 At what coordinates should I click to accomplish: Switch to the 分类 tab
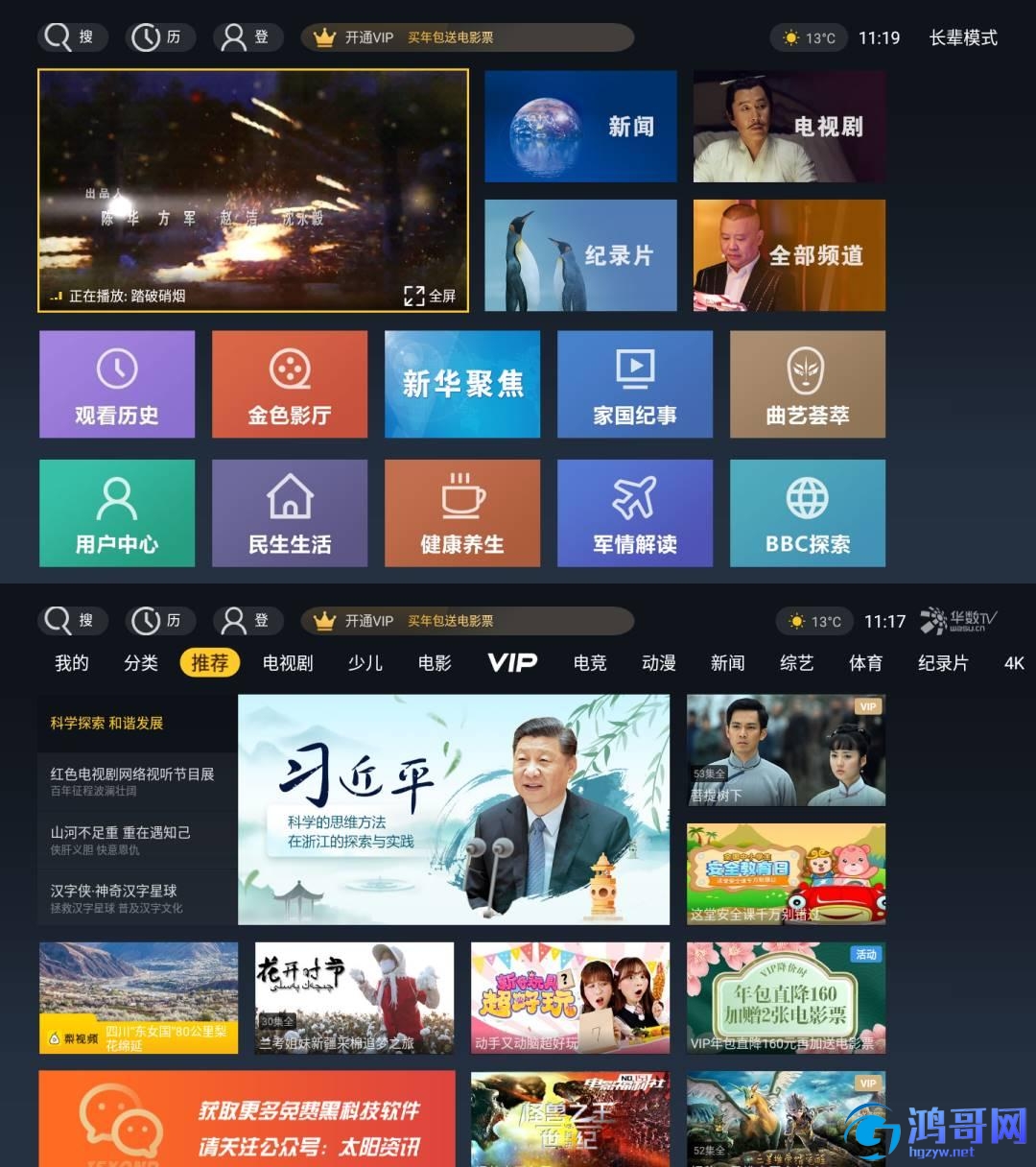pos(141,663)
